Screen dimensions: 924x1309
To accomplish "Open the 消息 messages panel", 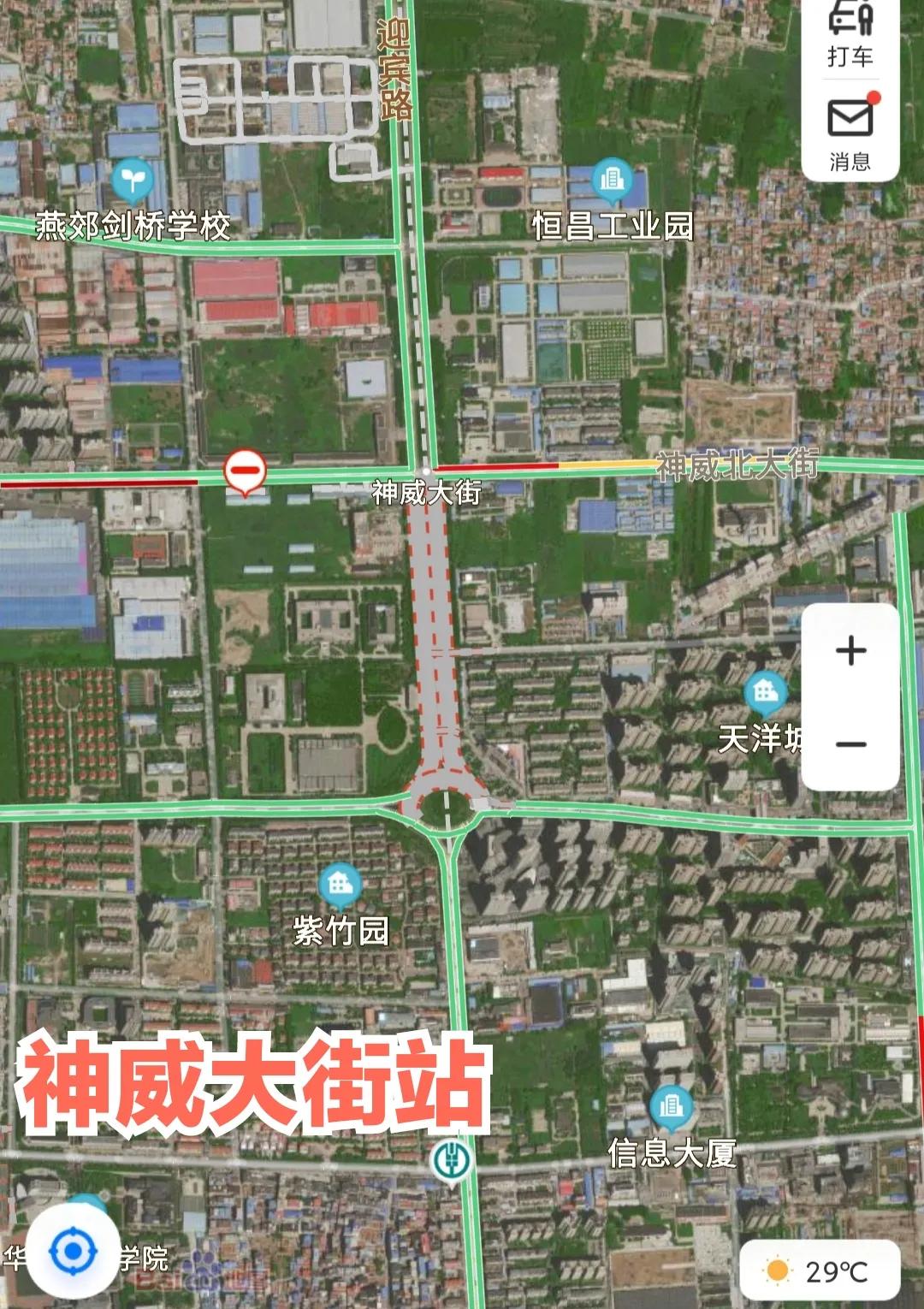I will click(850, 137).
